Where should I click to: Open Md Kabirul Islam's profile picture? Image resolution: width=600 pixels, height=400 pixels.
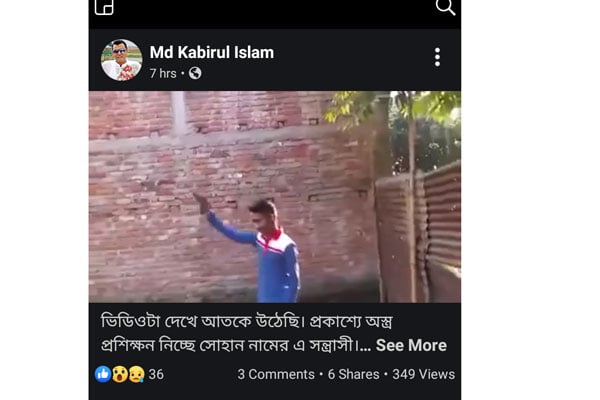pyautogui.click(x=121, y=60)
